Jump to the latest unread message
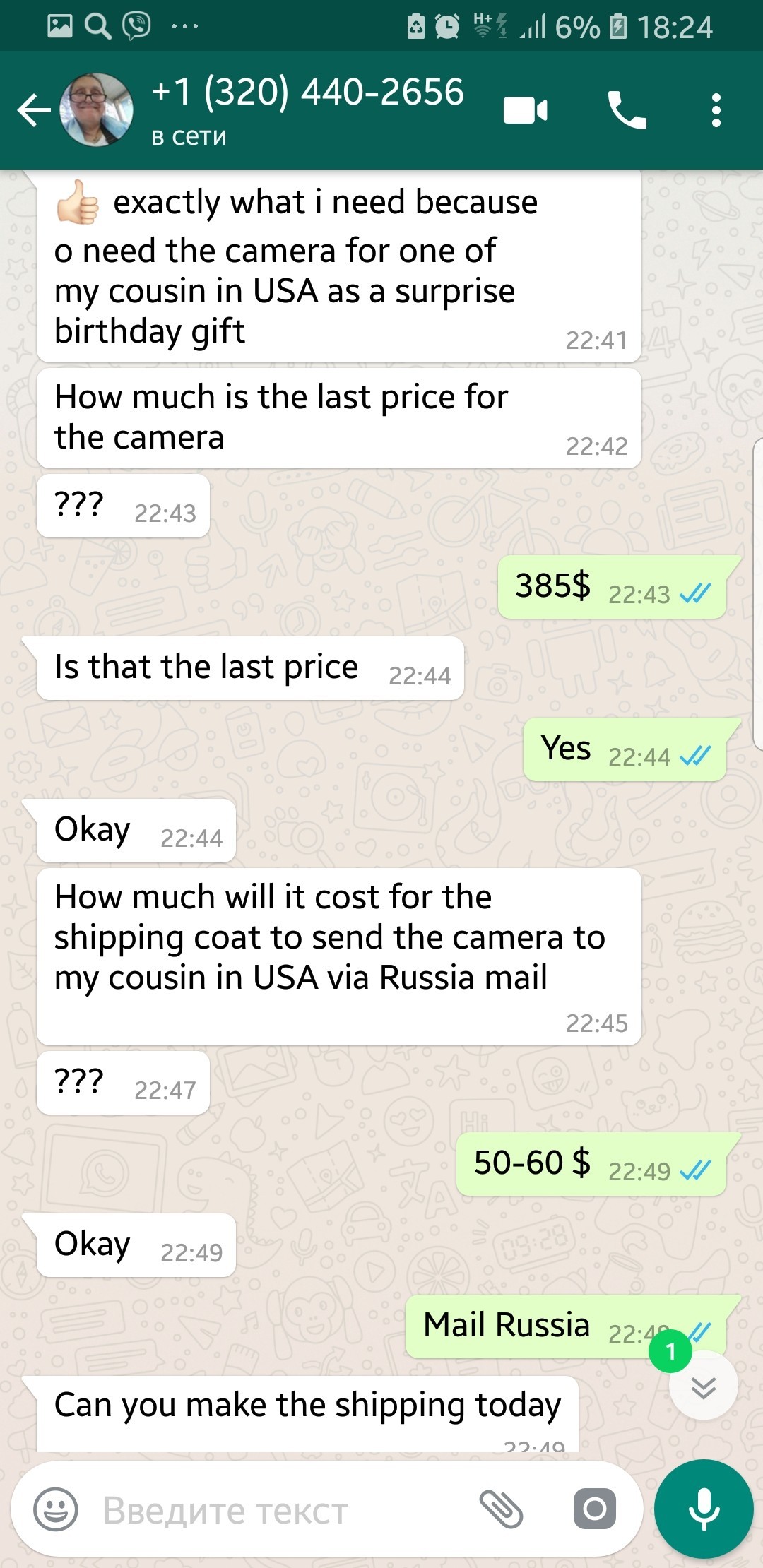This screenshot has width=763, height=1568. (703, 1387)
